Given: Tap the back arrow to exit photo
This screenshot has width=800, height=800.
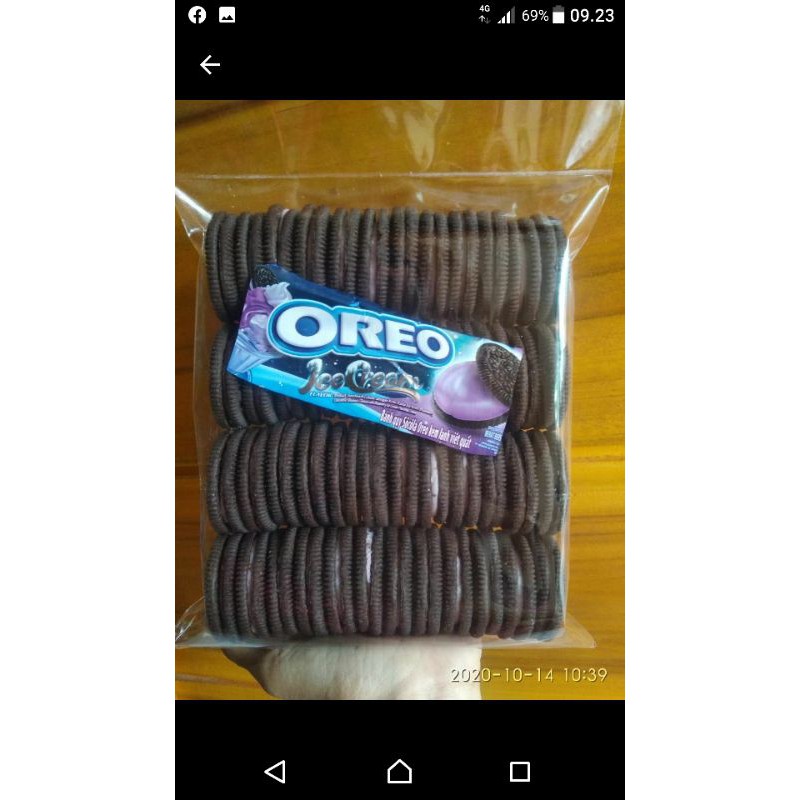Looking at the screenshot, I should pos(209,65).
